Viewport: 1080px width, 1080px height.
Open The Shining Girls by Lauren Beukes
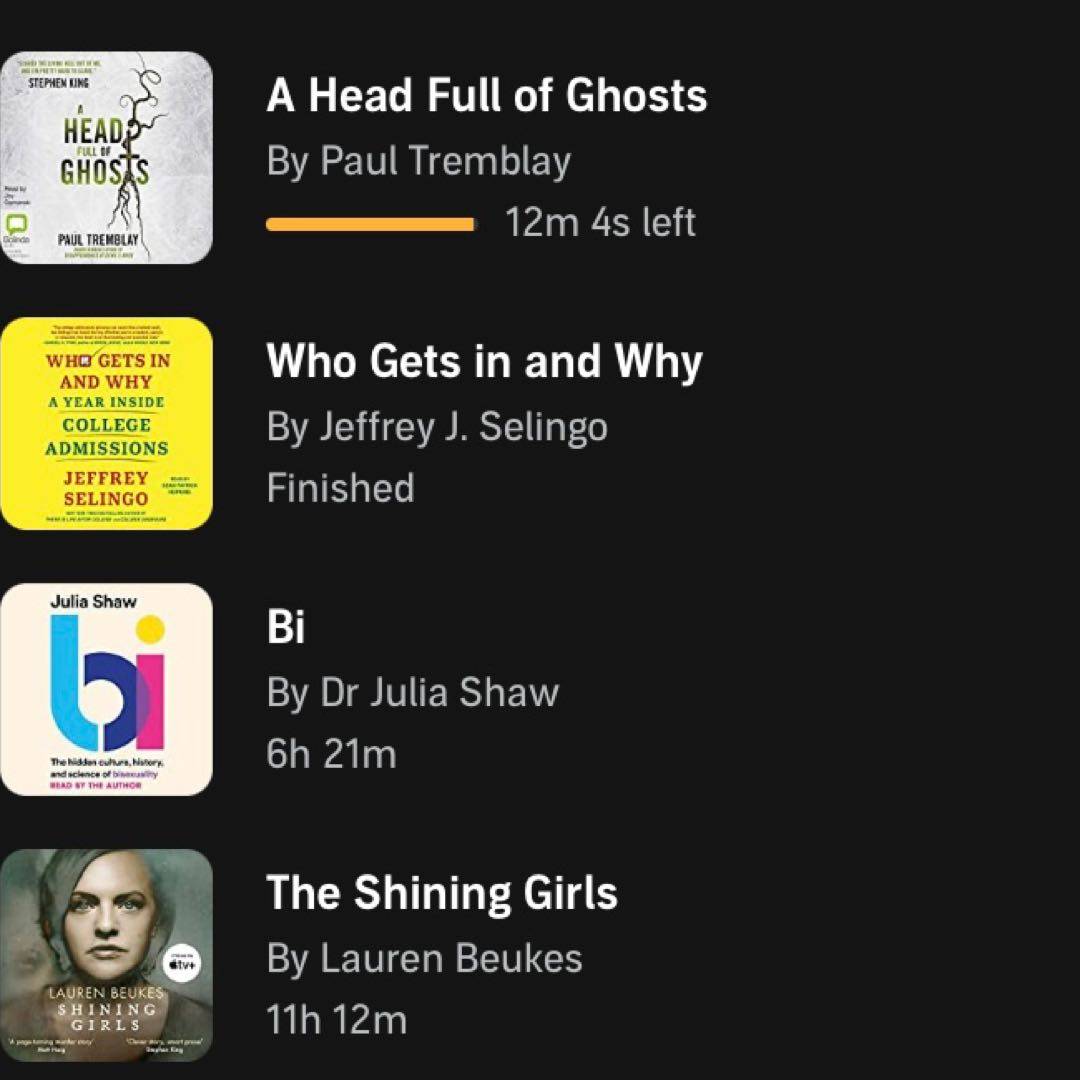click(x=441, y=893)
